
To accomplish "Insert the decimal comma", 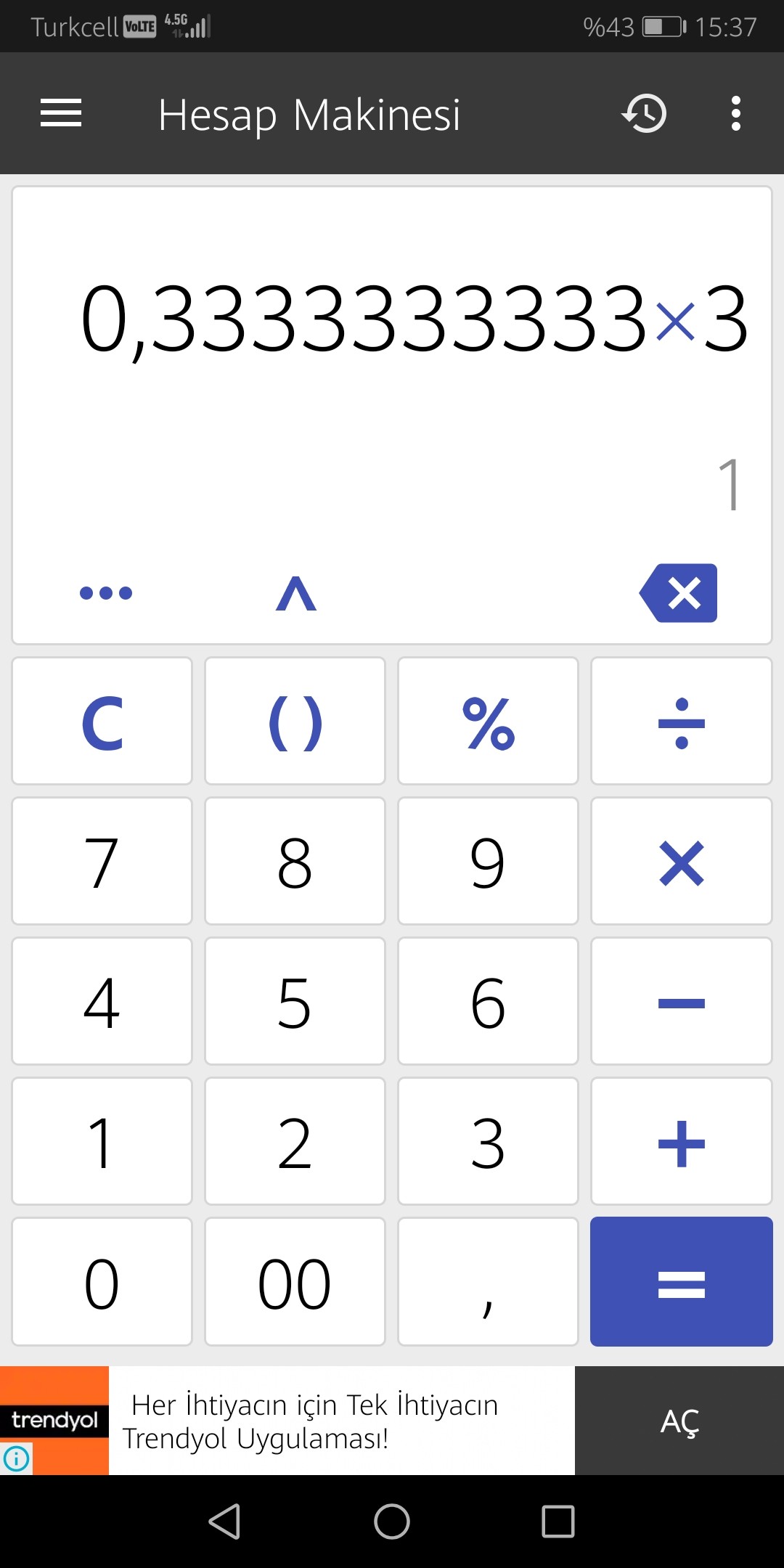I will [x=489, y=1282].
